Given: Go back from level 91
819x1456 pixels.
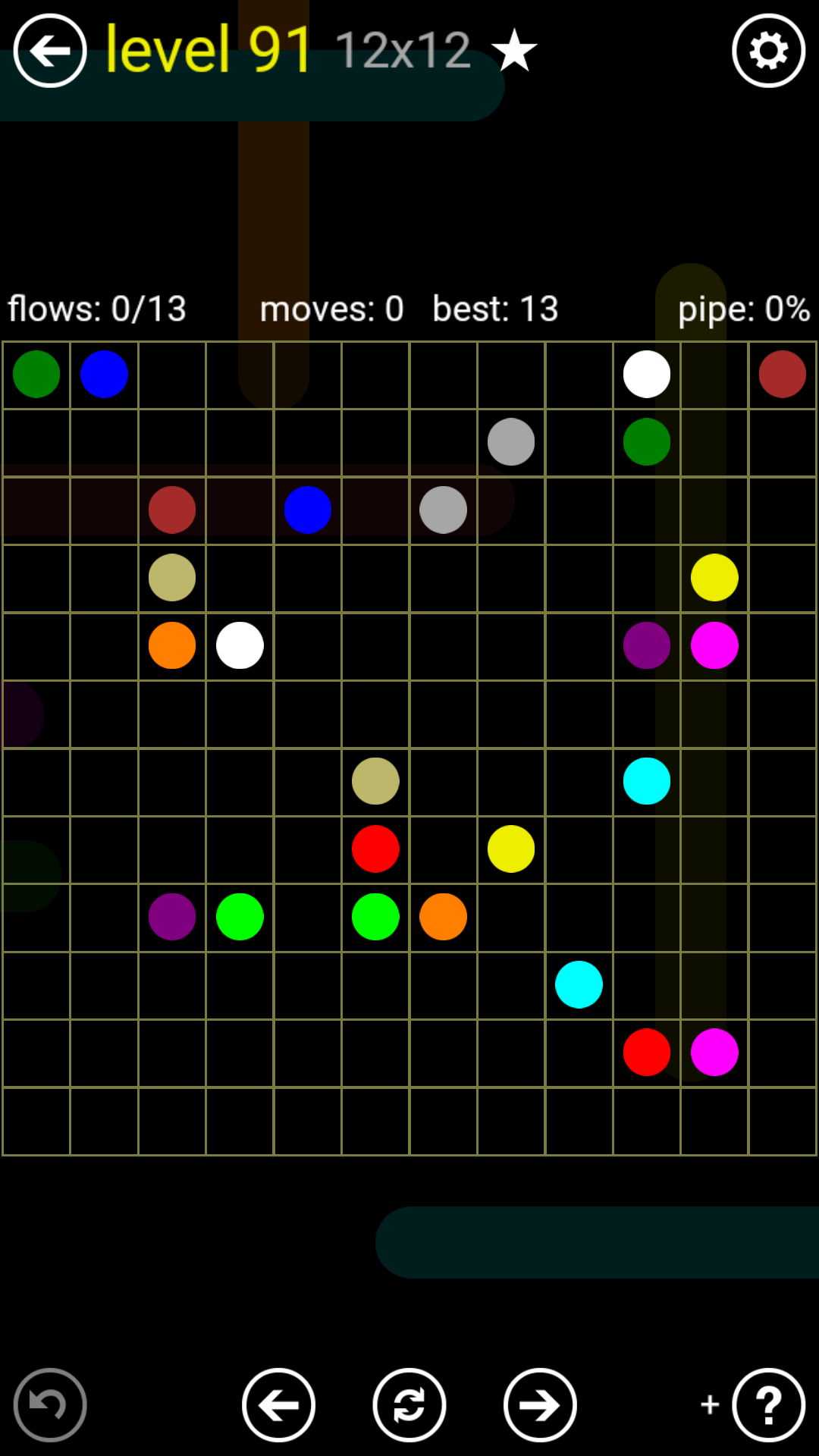Looking at the screenshot, I should click(50, 51).
